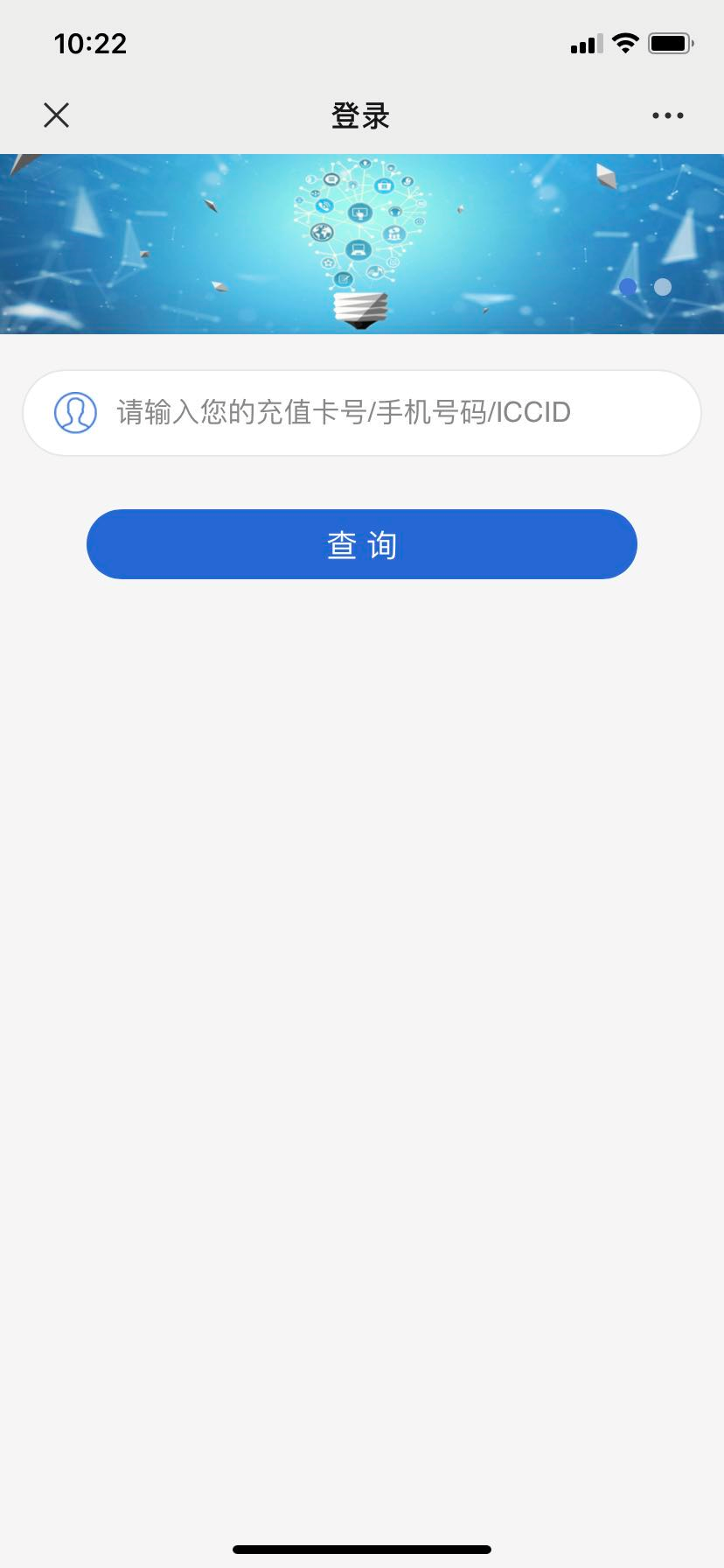
Task: Open the three-dot more options menu
Action: click(668, 115)
